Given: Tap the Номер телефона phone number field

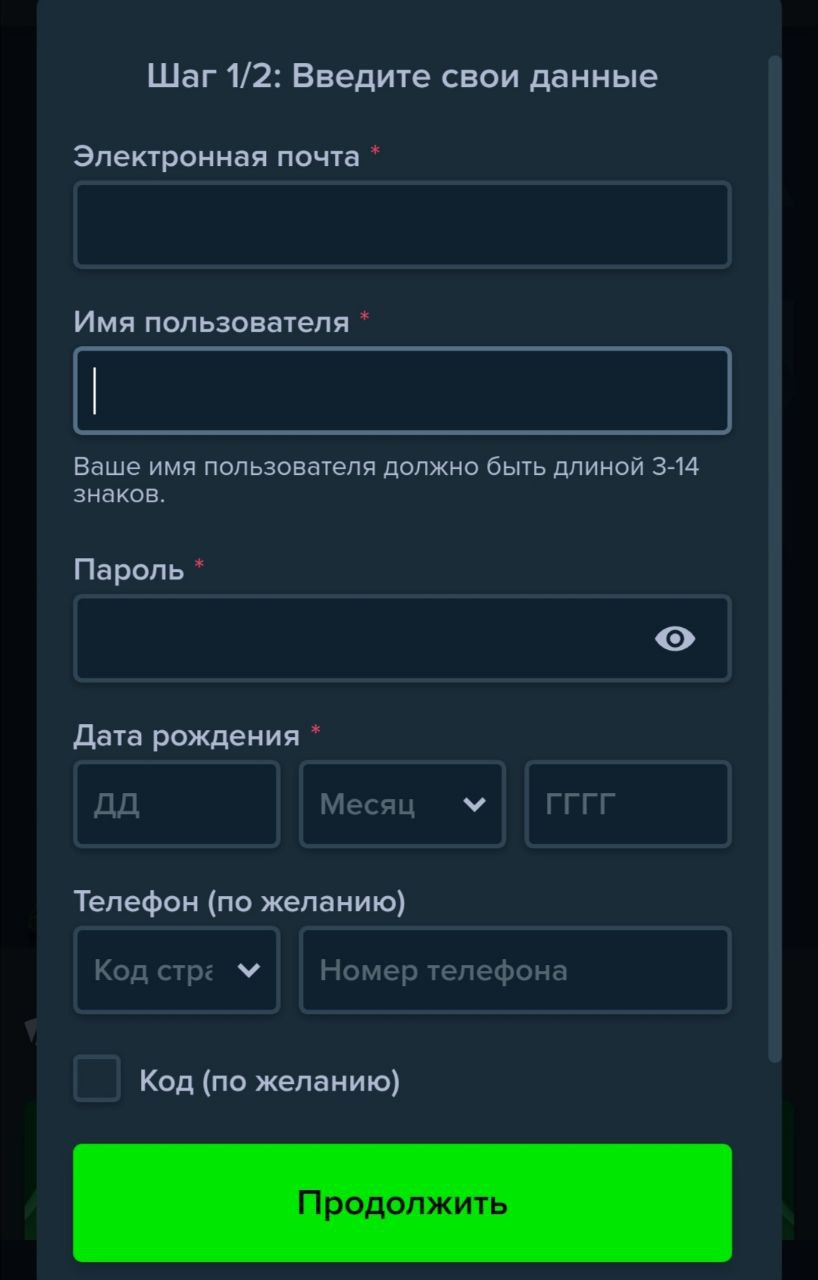Looking at the screenshot, I should (515, 970).
